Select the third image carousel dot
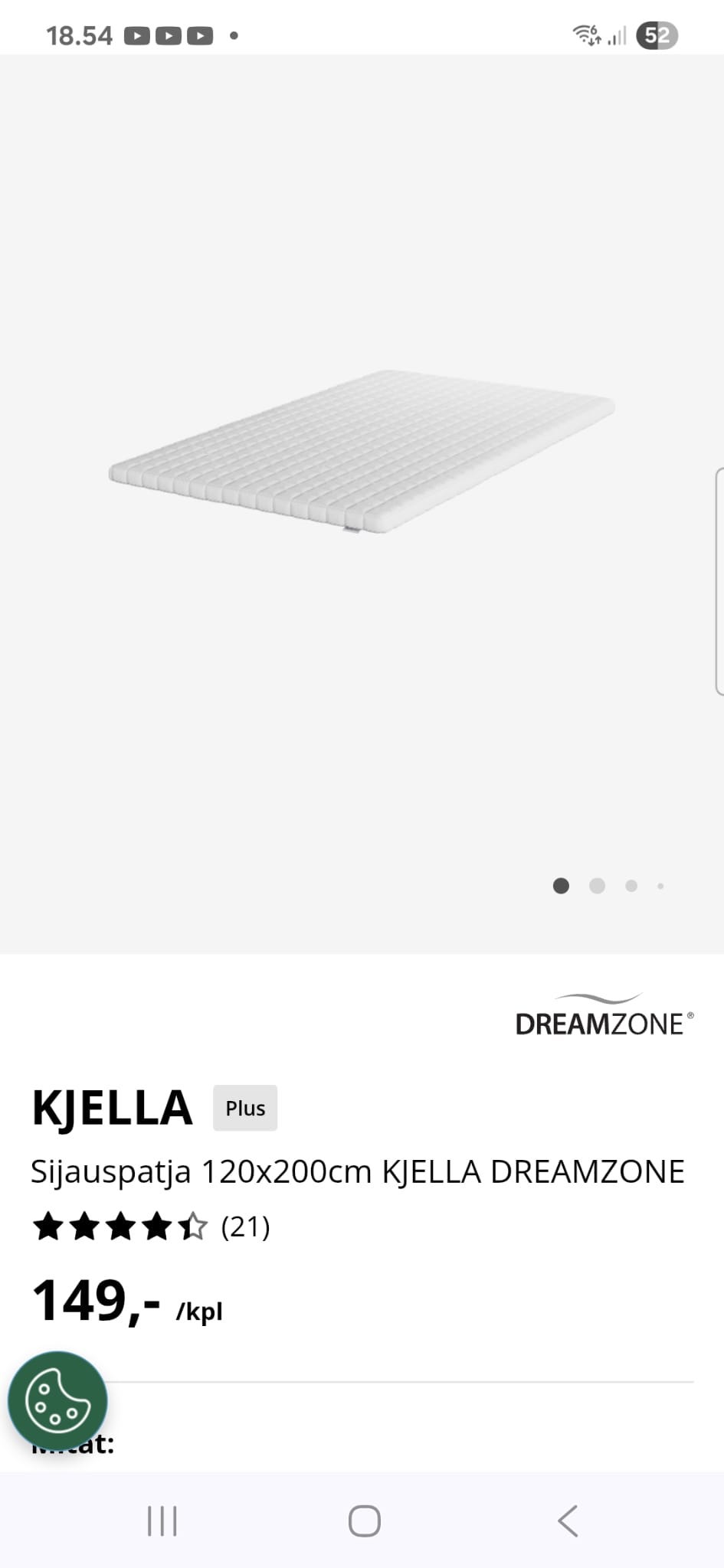Viewport: 724px width, 1568px height. coord(632,886)
